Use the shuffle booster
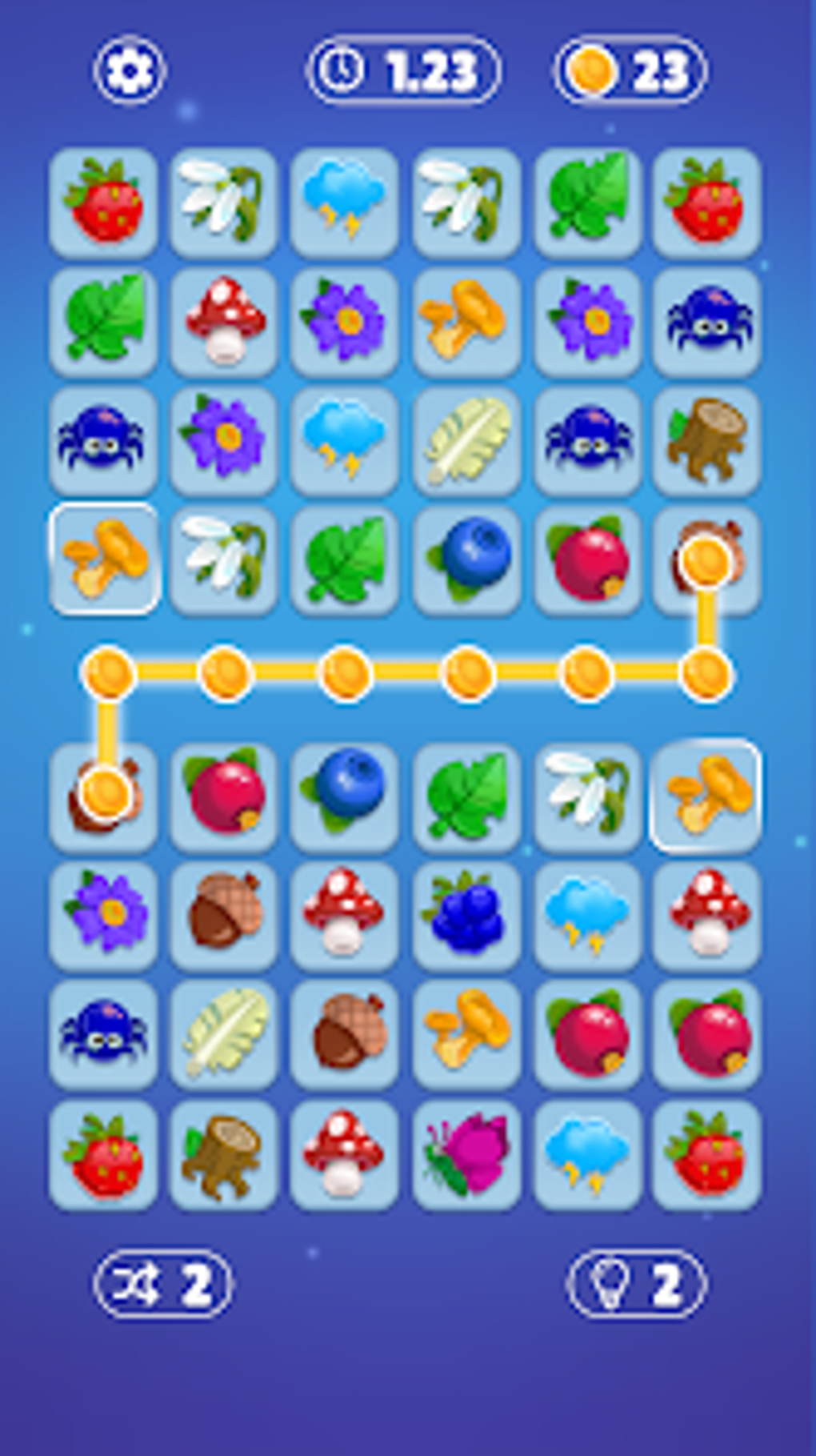 click(x=163, y=1283)
